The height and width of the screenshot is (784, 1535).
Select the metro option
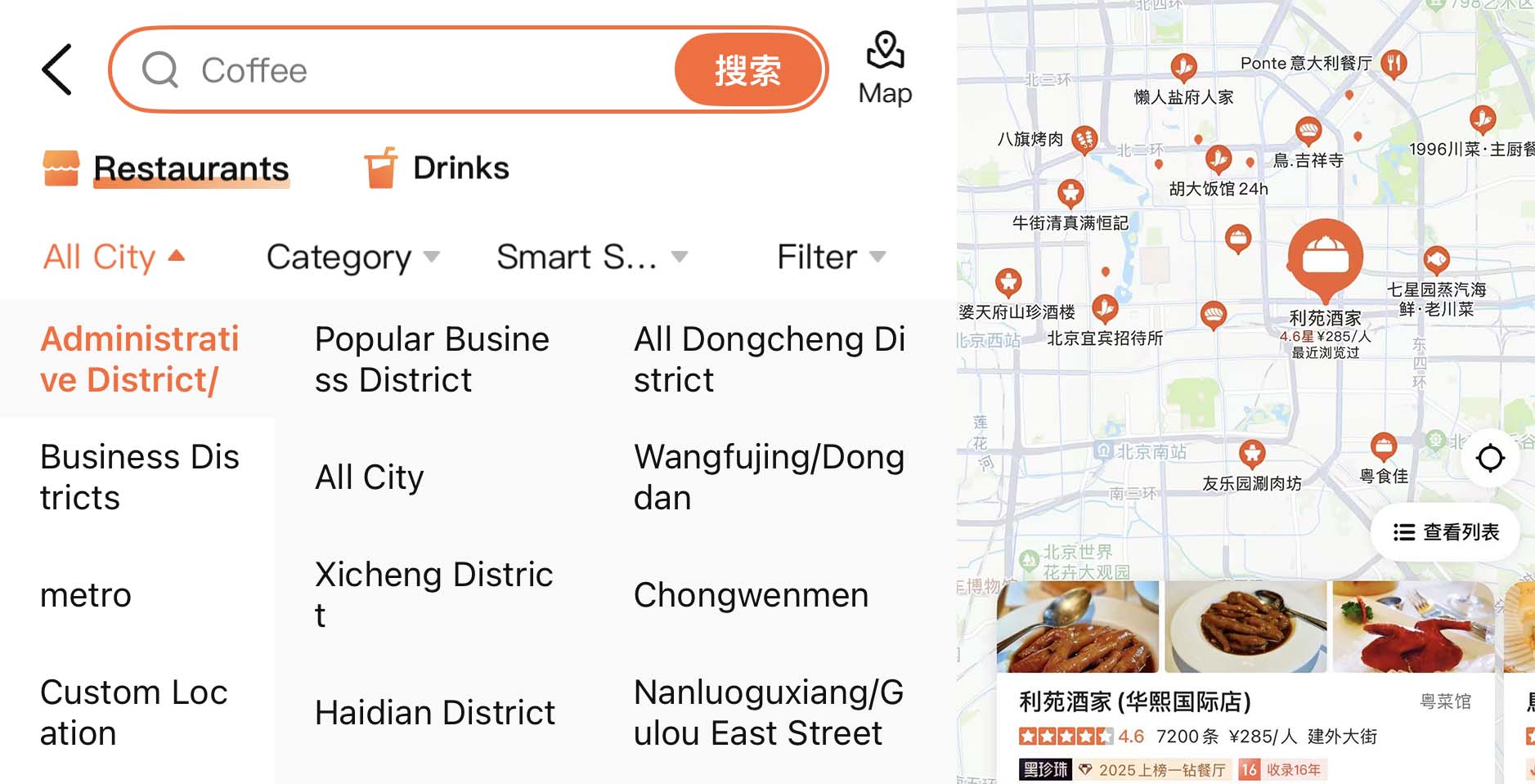(86, 594)
